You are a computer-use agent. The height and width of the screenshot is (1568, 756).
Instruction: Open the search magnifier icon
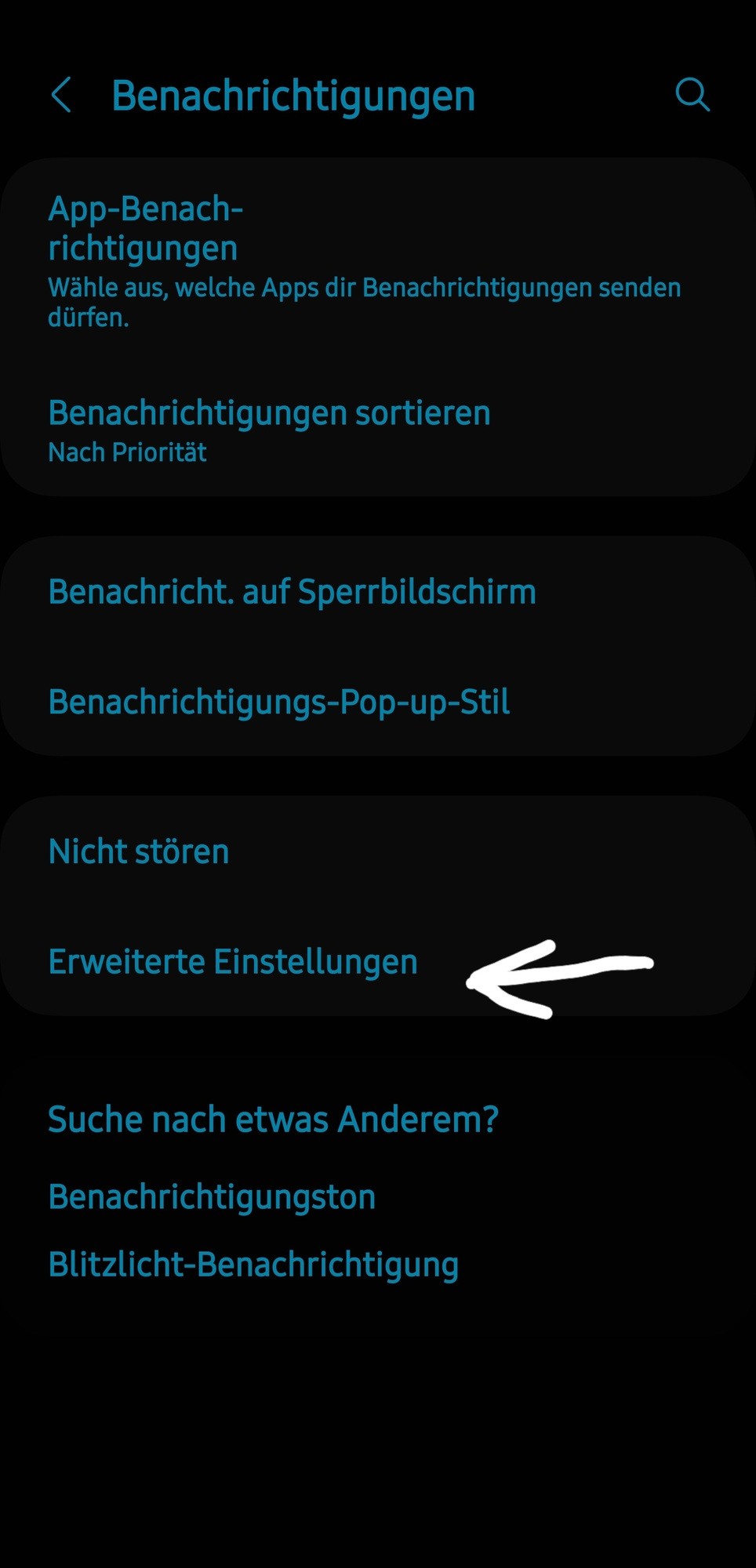pyautogui.click(x=692, y=96)
